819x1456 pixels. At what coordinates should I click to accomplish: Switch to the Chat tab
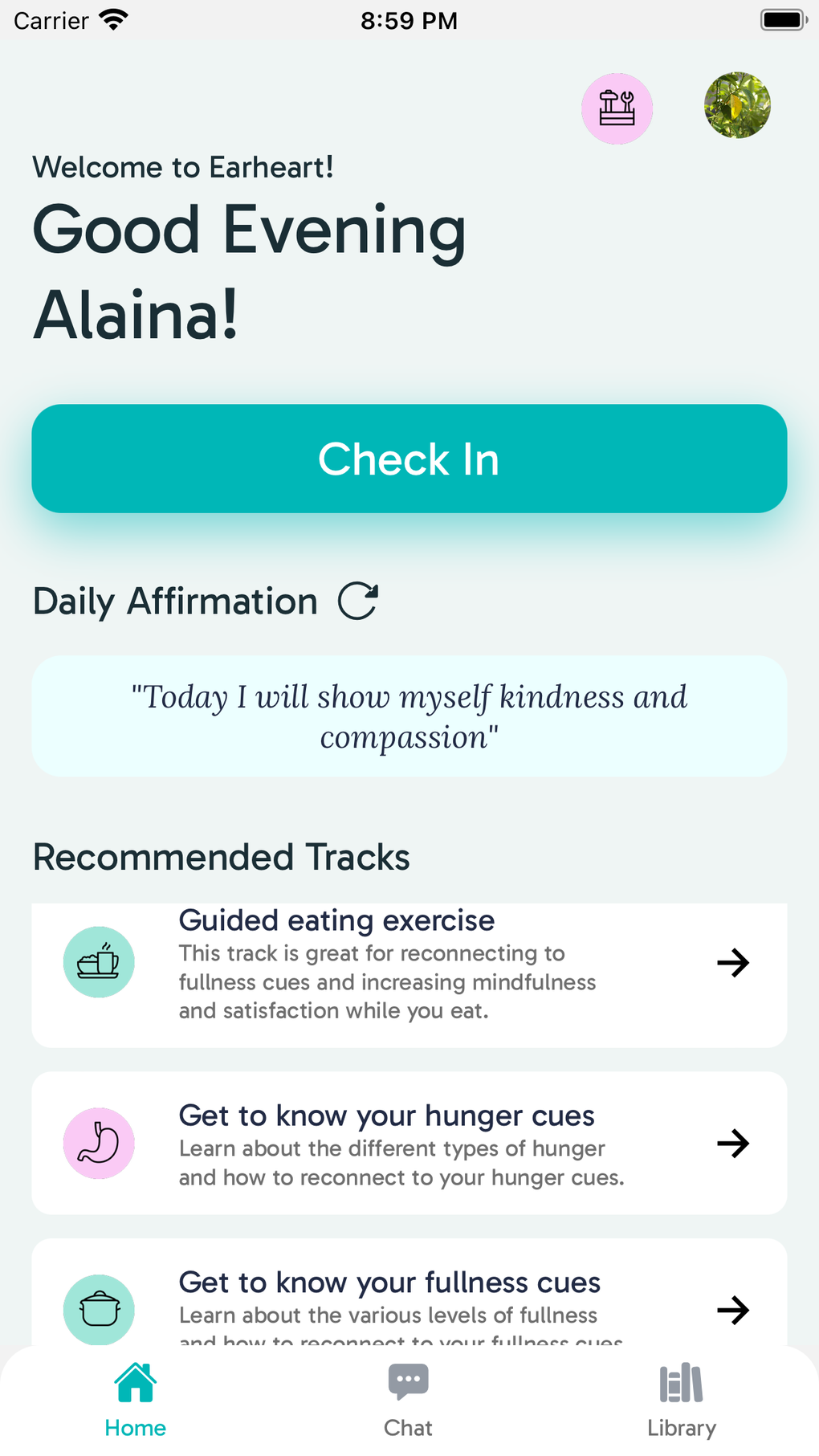coord(408,1401)
